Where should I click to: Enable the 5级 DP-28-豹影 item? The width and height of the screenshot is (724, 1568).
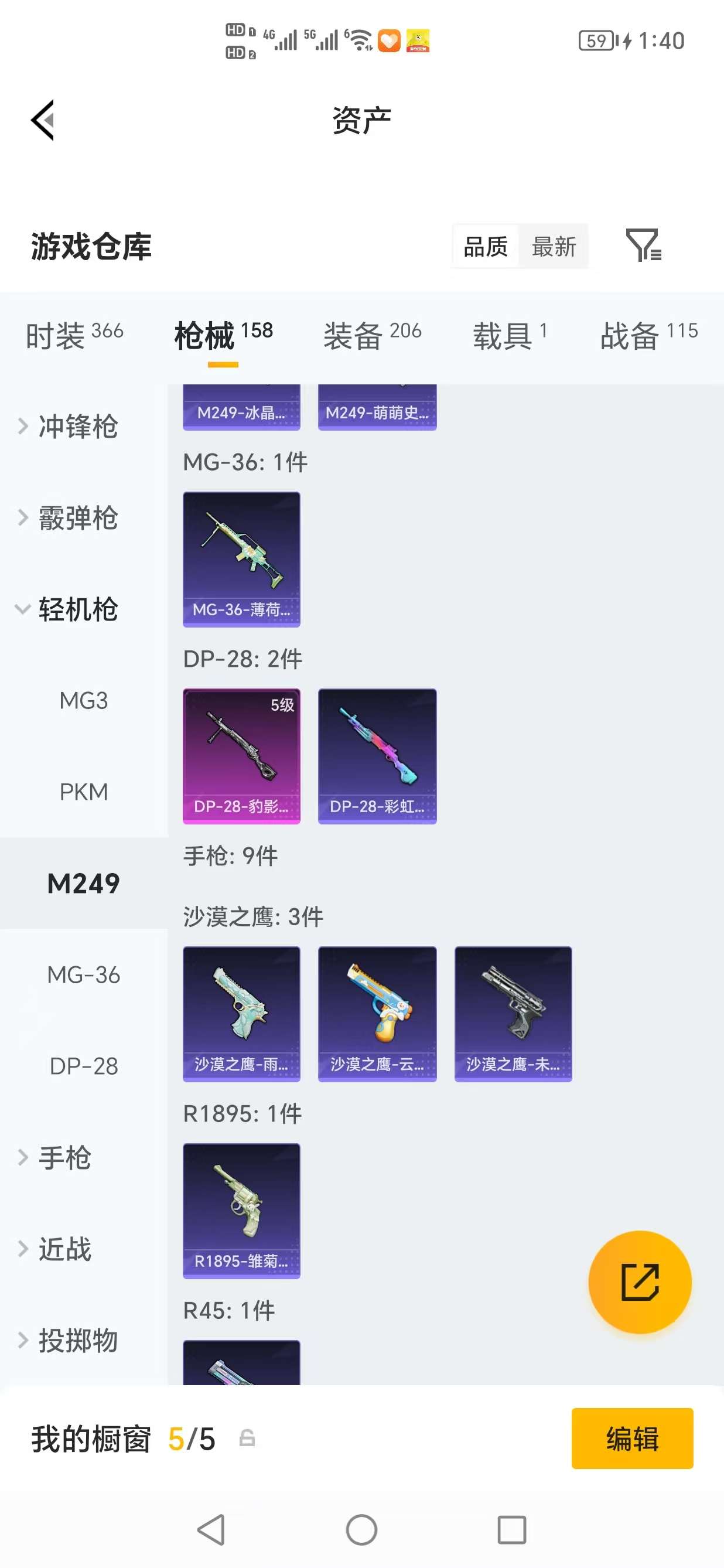[x=241, y=755]
